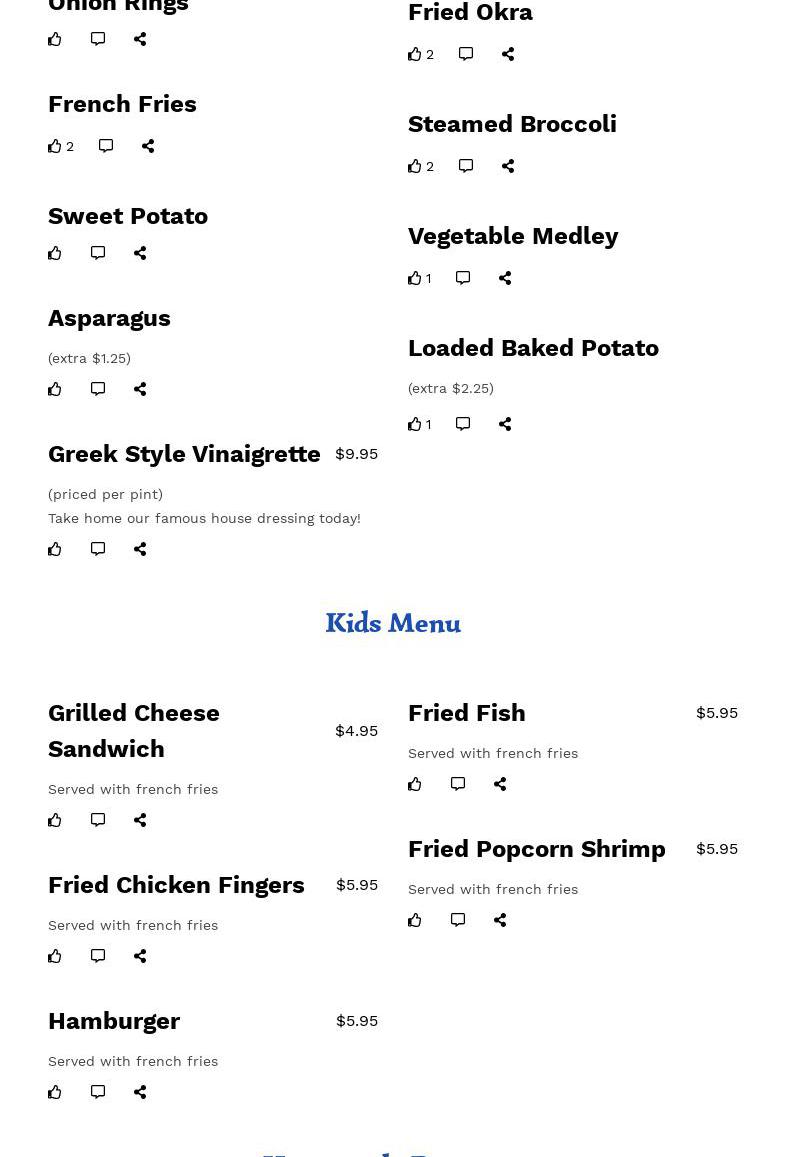This screenshot has width=785, height=1157.
Task: Comment on Sweet Potato
Action: pyautogui.click(x=98, y=253)
